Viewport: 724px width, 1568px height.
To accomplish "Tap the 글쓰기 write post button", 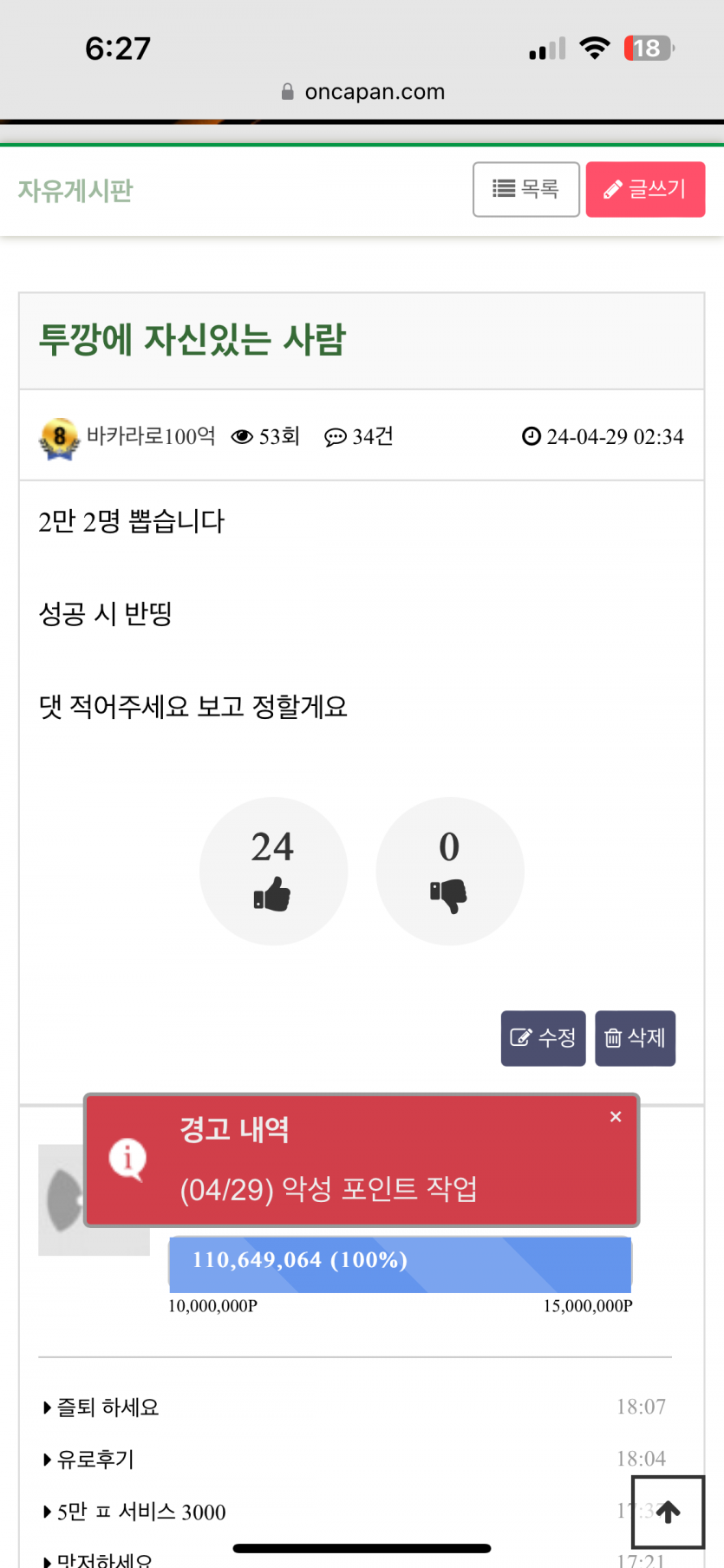I will pyautogui.click(x=645, y=189).
